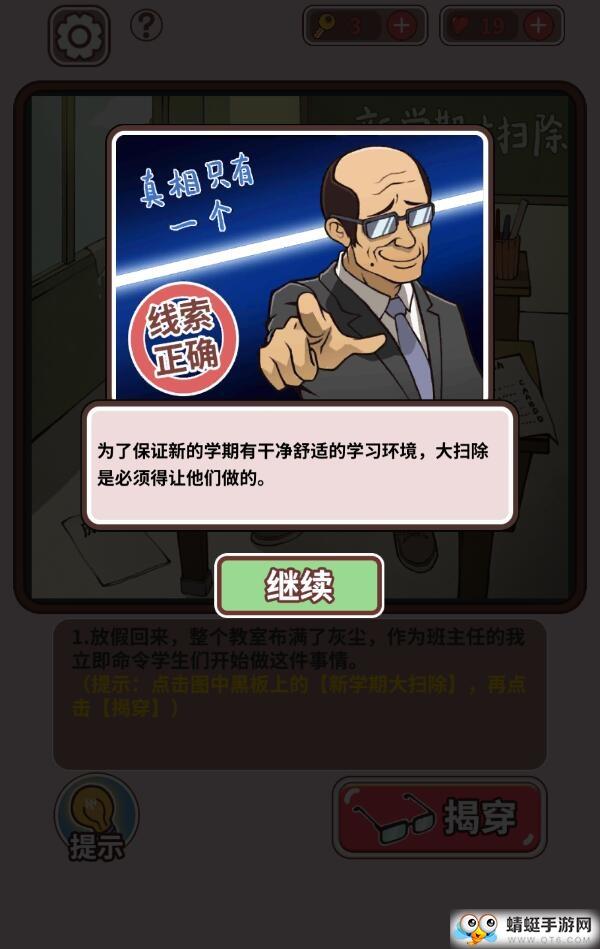The image size is (600, 949).
Task: Tap the red 揭穿 expose button
Action: point(440,818)
